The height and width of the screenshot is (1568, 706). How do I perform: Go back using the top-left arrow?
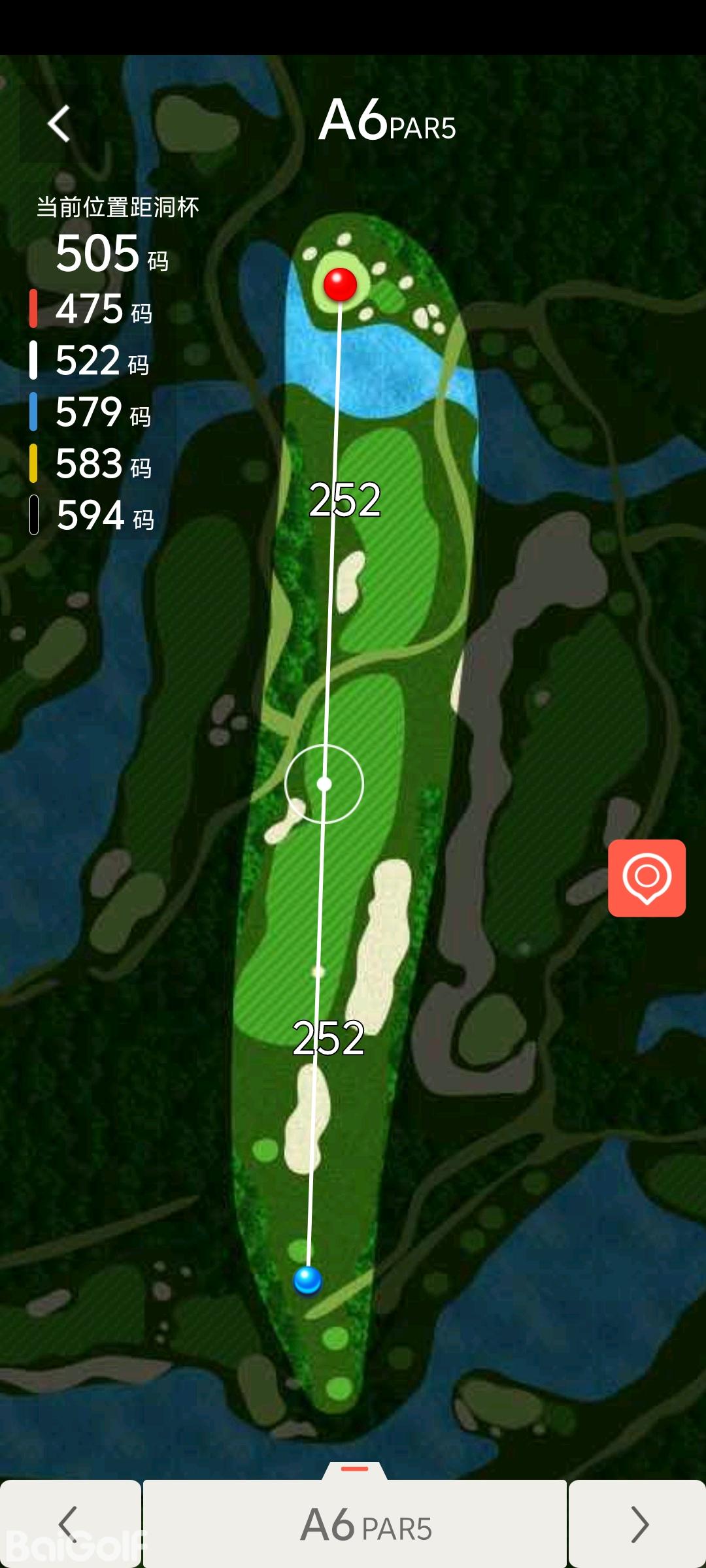click(x=59, y=123)
